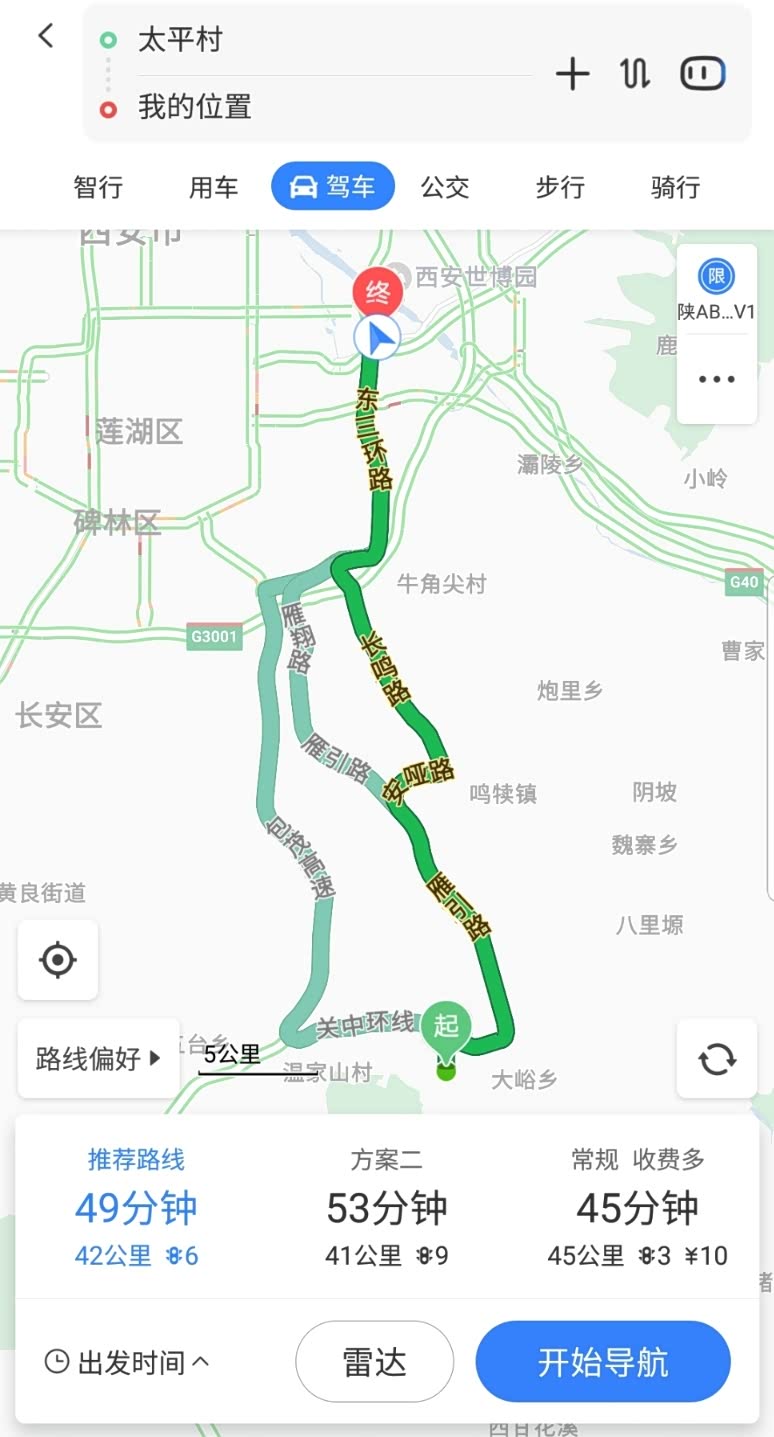774x1437 pixels.
Task: Switch to the 步行 walking tab
Action: 560,187
